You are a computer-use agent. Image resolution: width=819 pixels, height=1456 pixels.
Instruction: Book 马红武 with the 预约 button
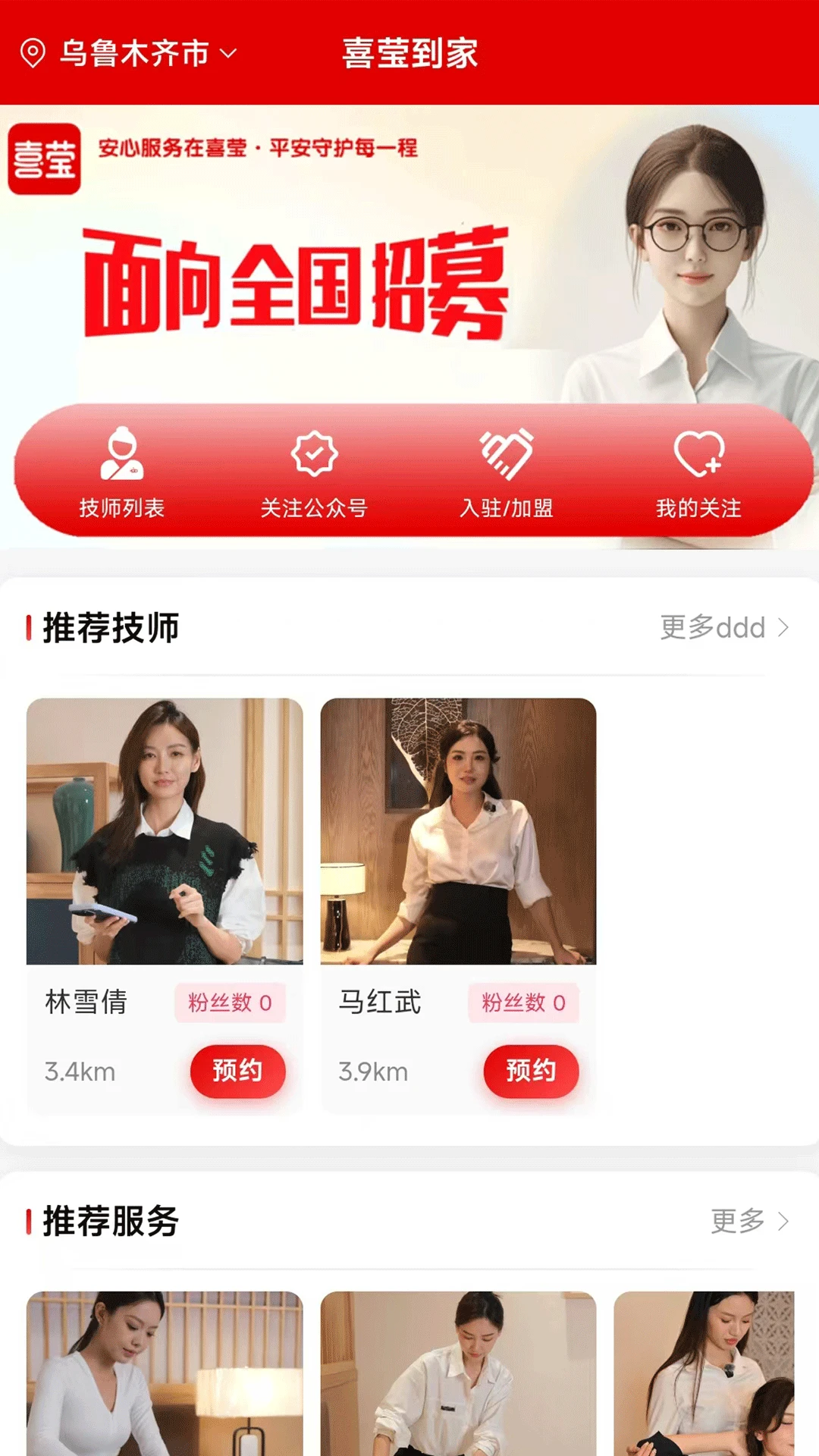pyautogui.click(x=531, y=1070)
